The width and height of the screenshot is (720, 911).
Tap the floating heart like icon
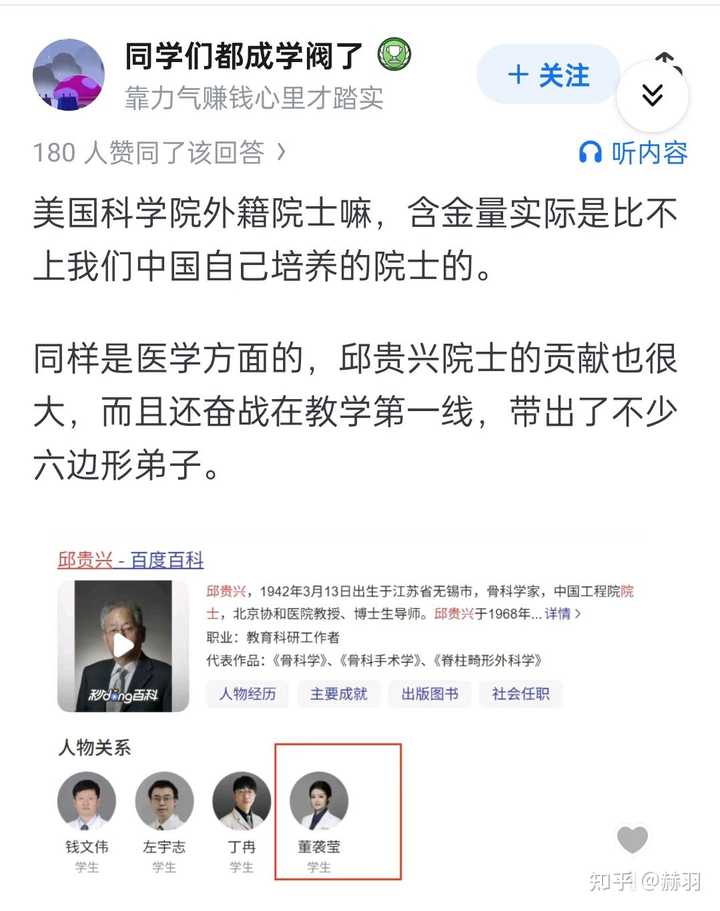[x=632, y=839]
